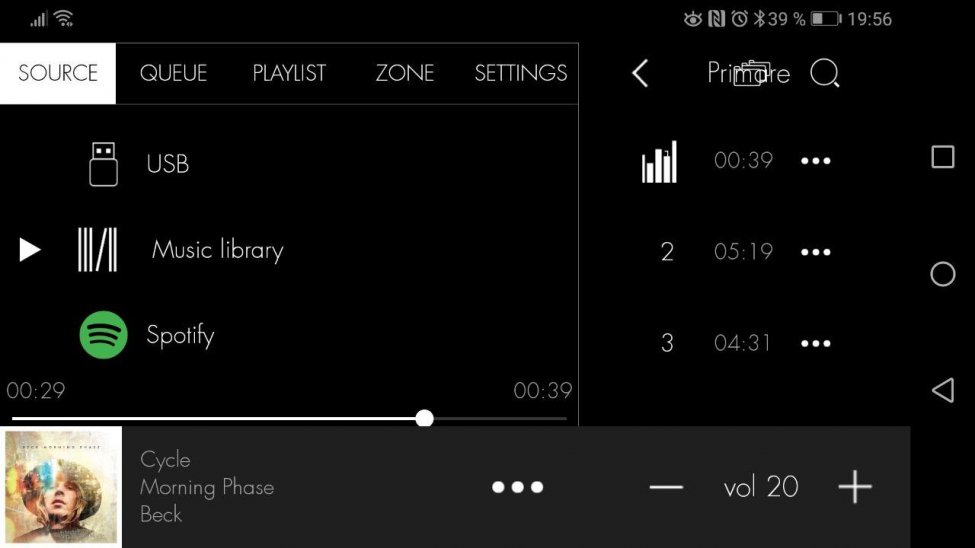Lower the volume with the minus button

pos(666,487)
